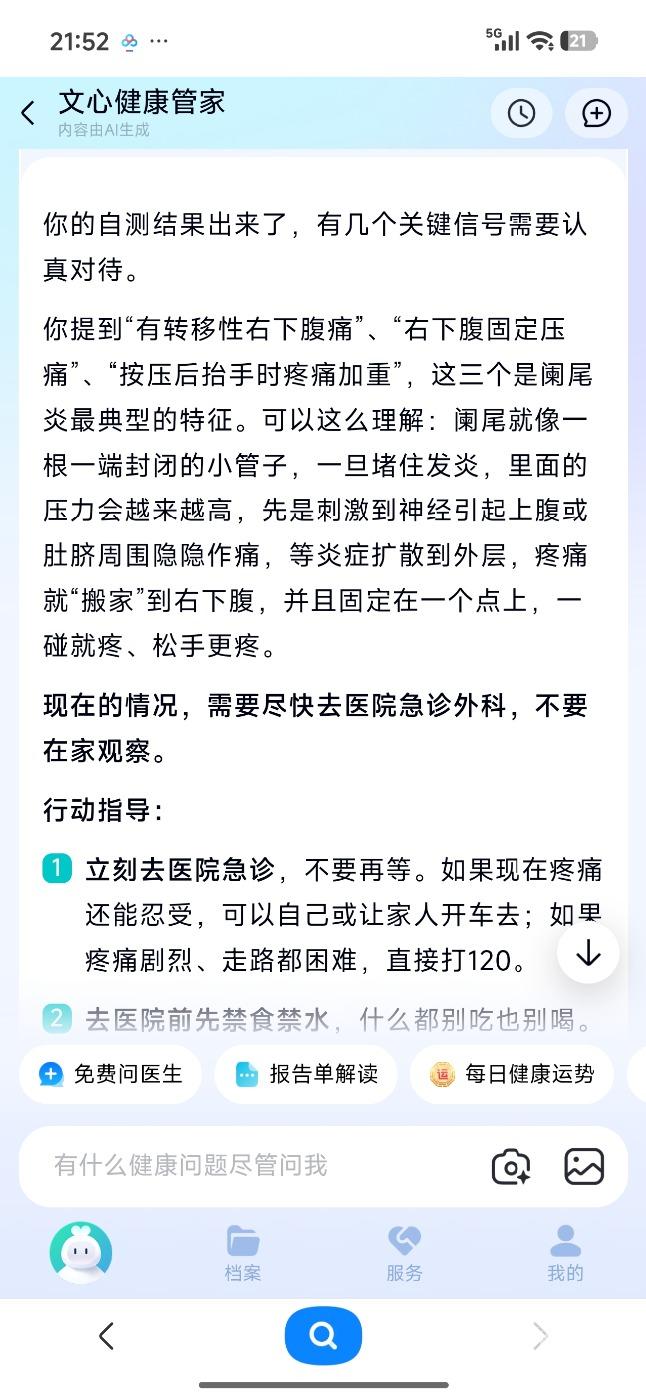The image size is (646, 1400).
Task: Switch to the assistant avatar tab
Action: click(x=81, y=1253)
